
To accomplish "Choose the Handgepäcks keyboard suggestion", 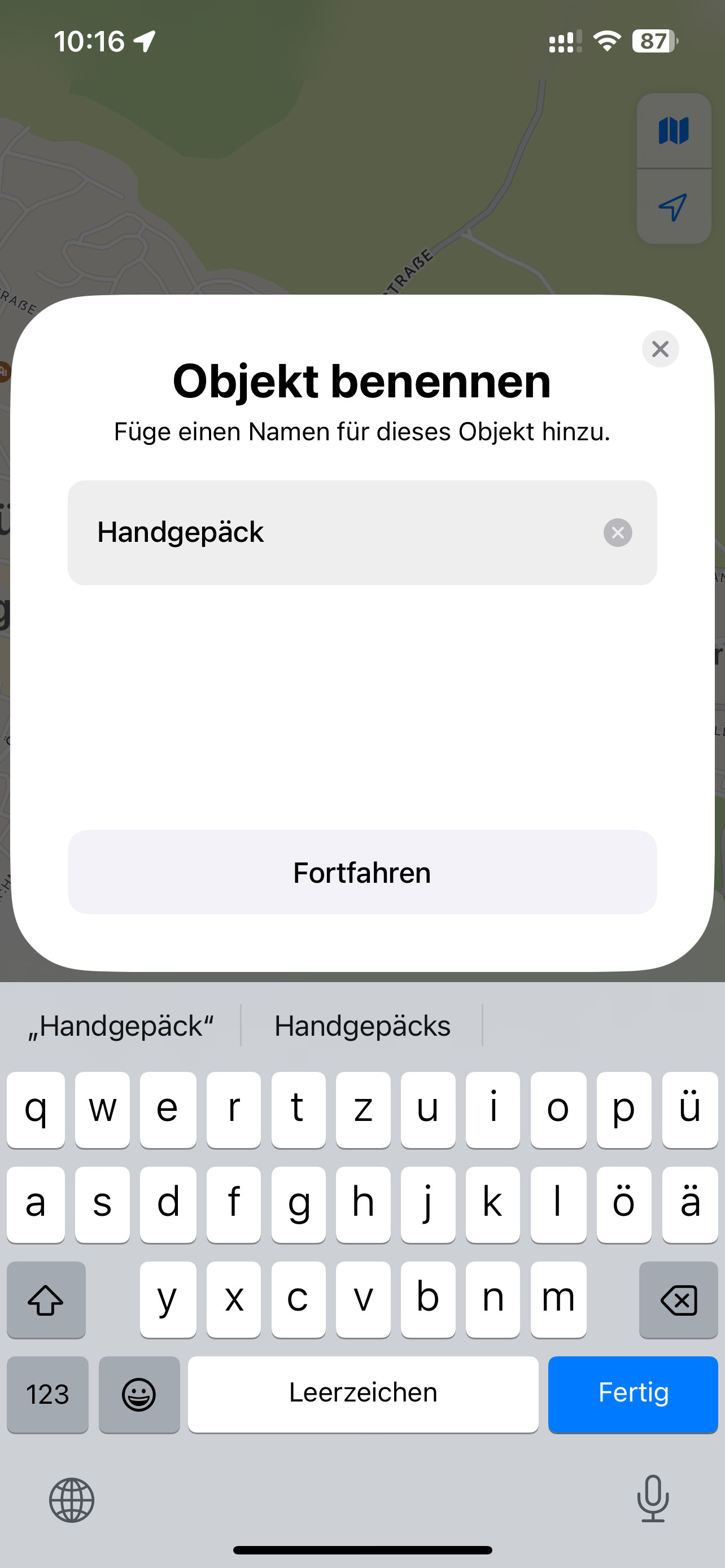I will [x=362, y=1026].
